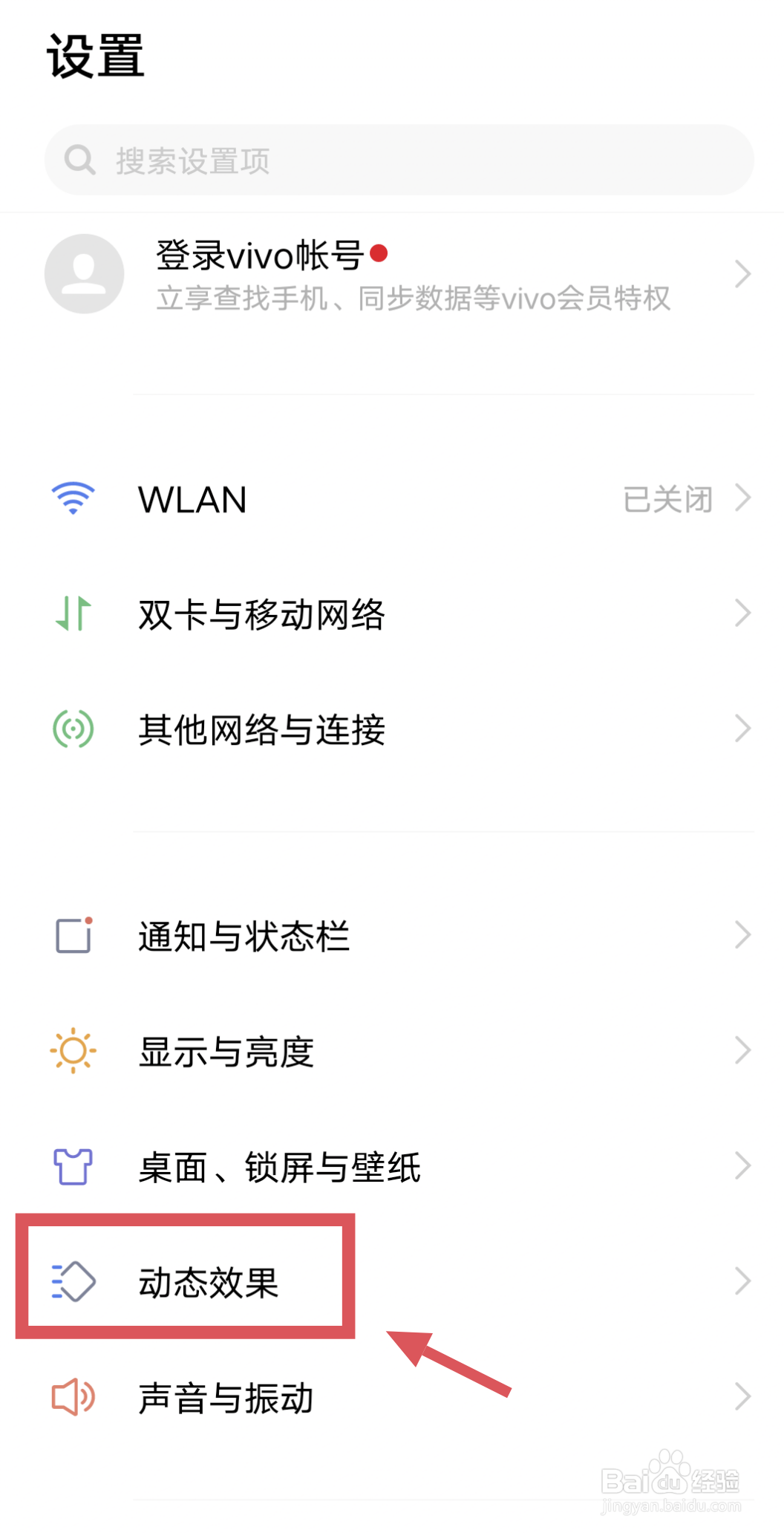Expand the WLAN row chevron

[743, 498]
